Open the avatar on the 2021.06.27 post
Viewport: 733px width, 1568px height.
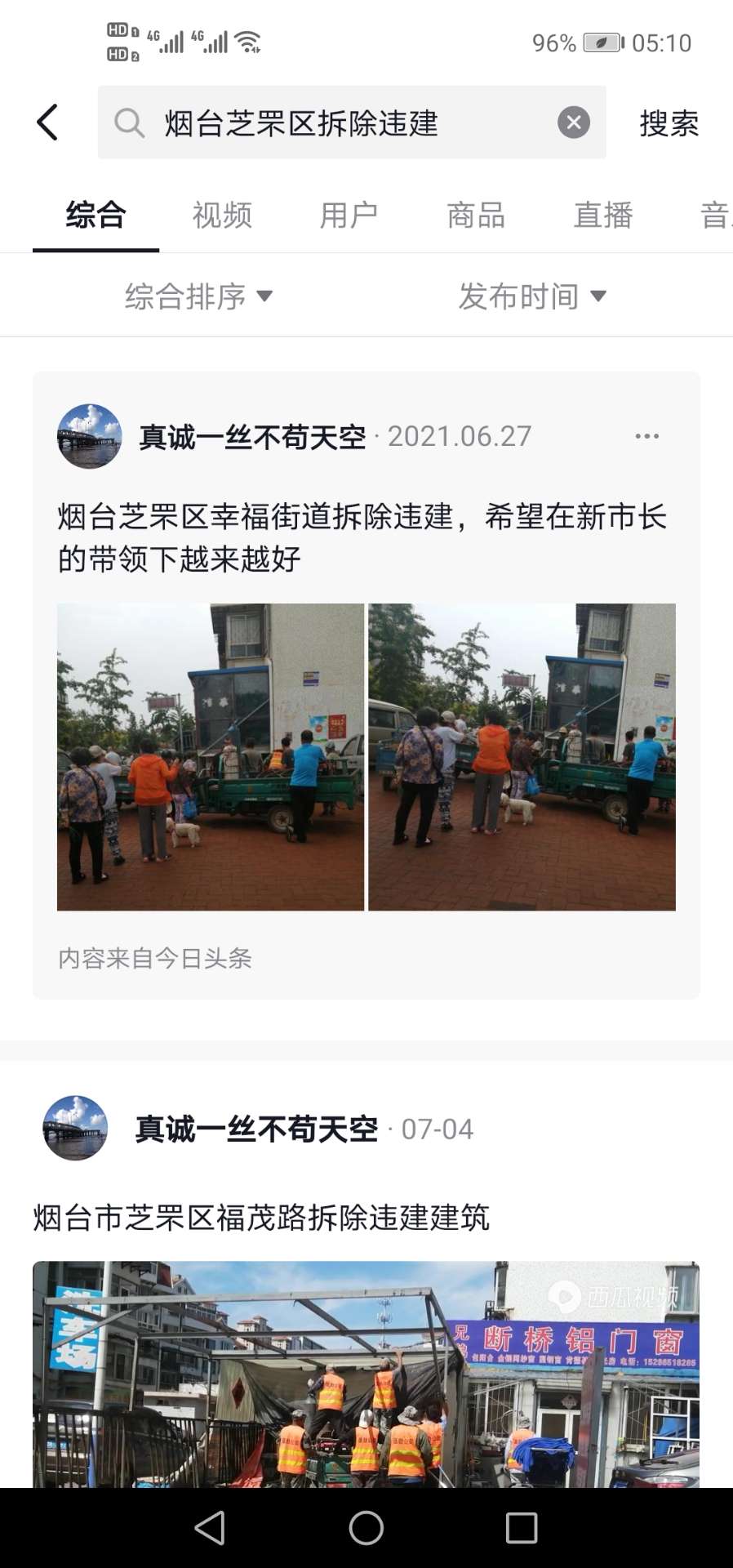(x=89, y=436)
